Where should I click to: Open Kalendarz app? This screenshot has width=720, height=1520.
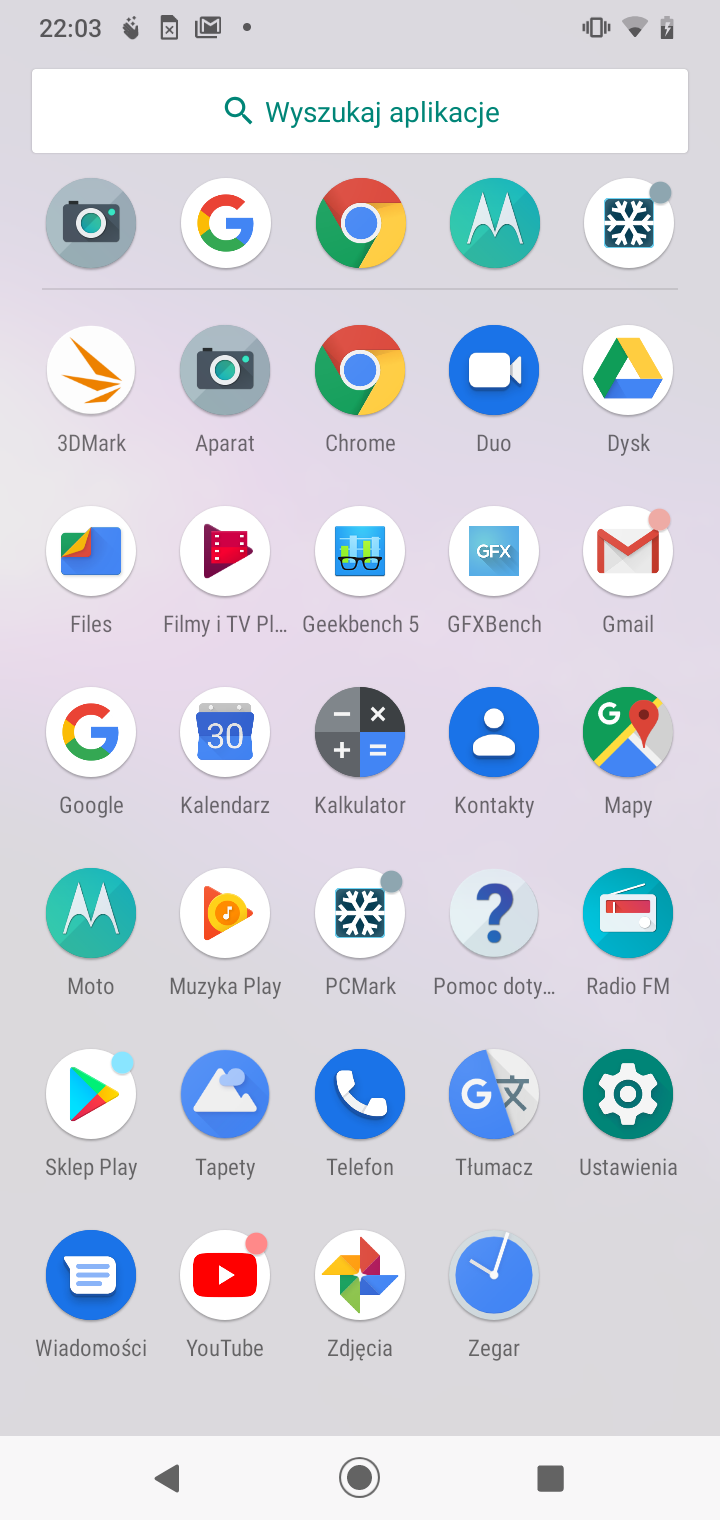[225, 732]
